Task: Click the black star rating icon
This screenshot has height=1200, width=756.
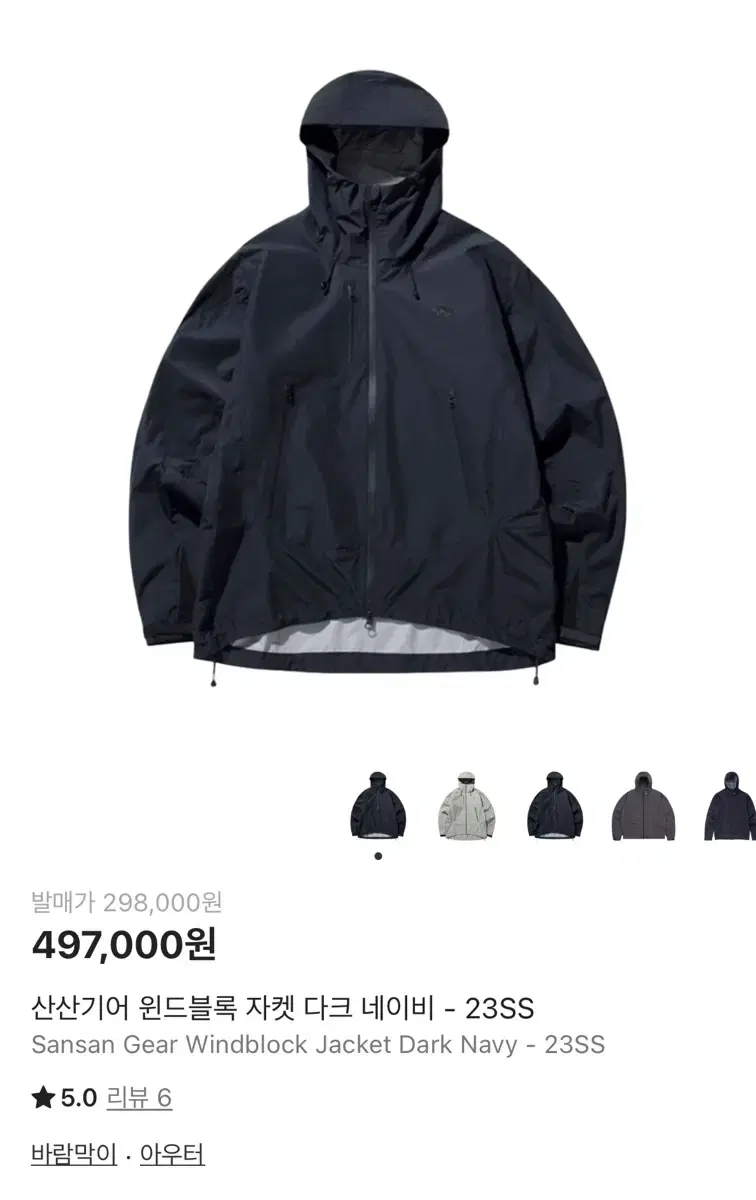Action: pyautogui.click(x=41, y=1096)
